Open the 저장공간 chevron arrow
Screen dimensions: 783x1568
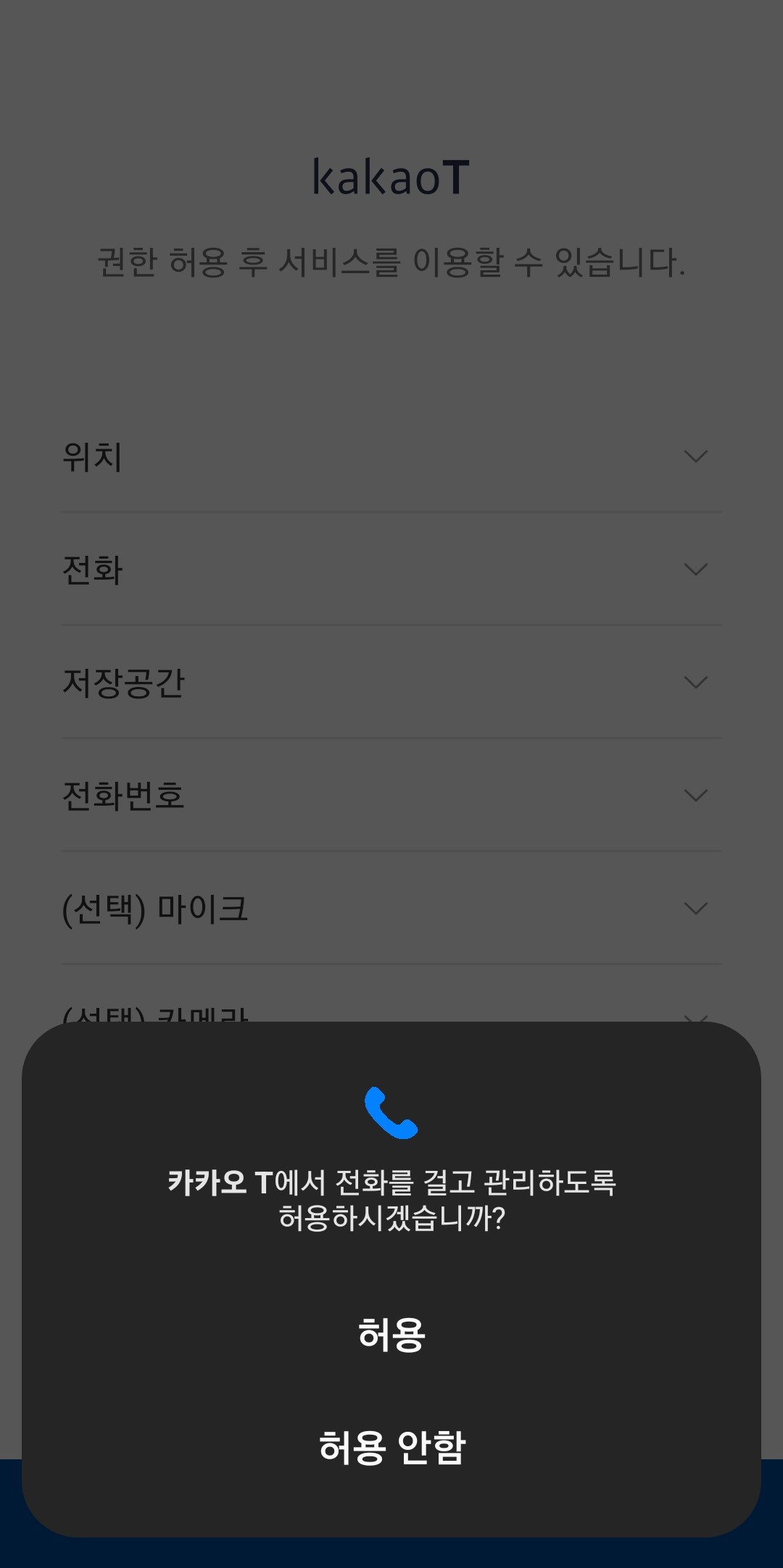[x=697, y=682]
